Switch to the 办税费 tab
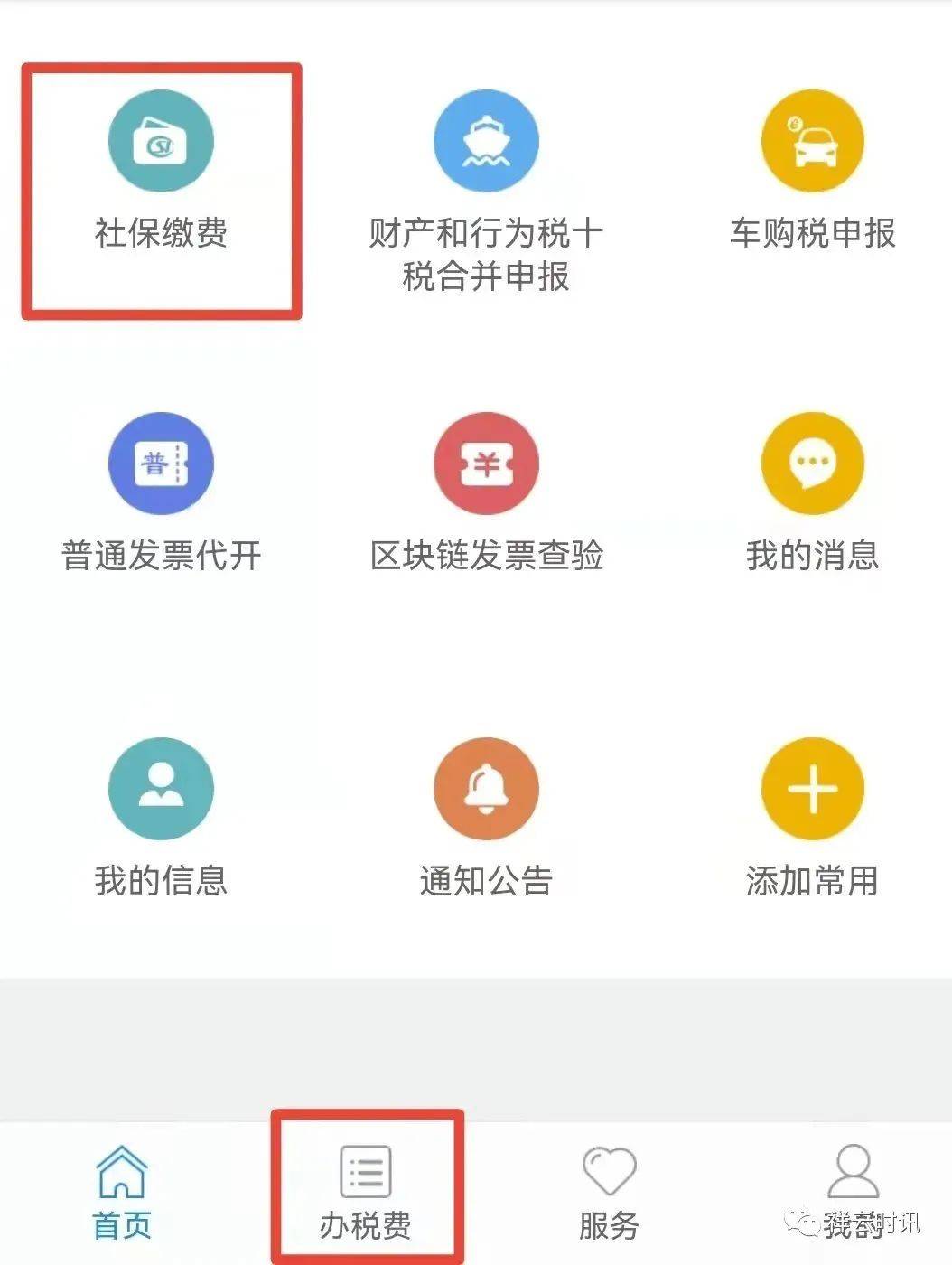This screenshot has width=952, height=1265. [366, 1193]
